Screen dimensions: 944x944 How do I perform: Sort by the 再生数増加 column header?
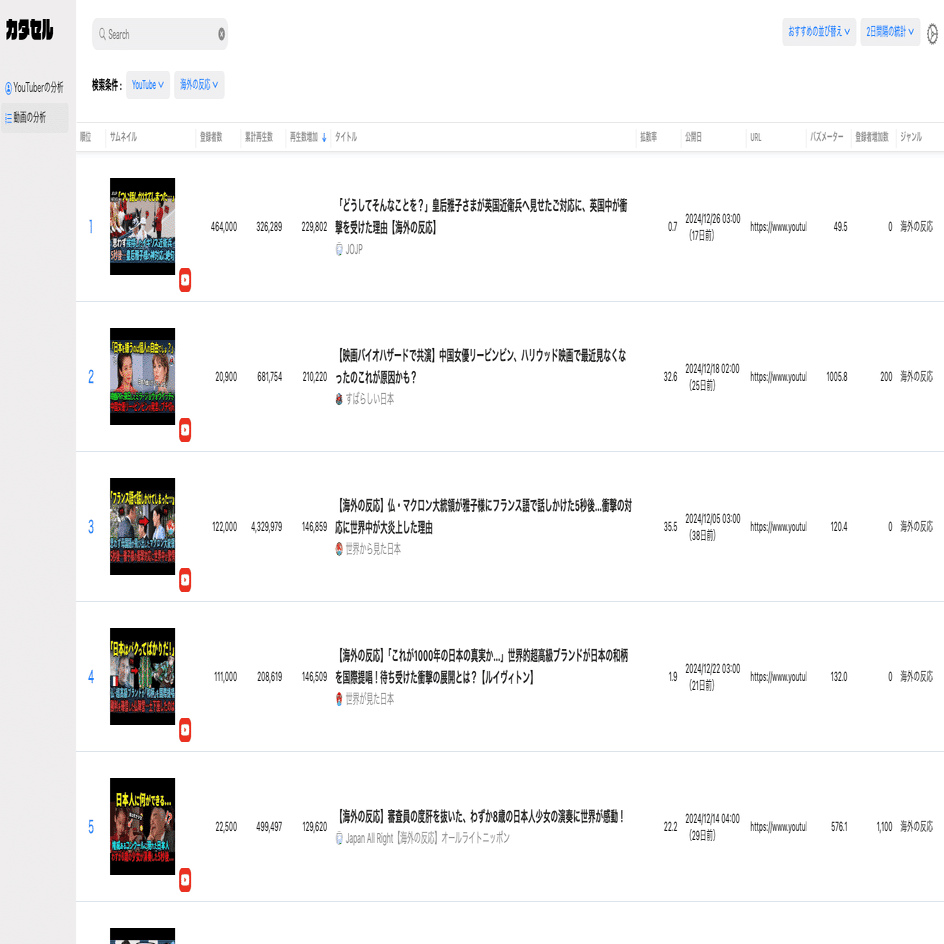click(x=307, y=137)
